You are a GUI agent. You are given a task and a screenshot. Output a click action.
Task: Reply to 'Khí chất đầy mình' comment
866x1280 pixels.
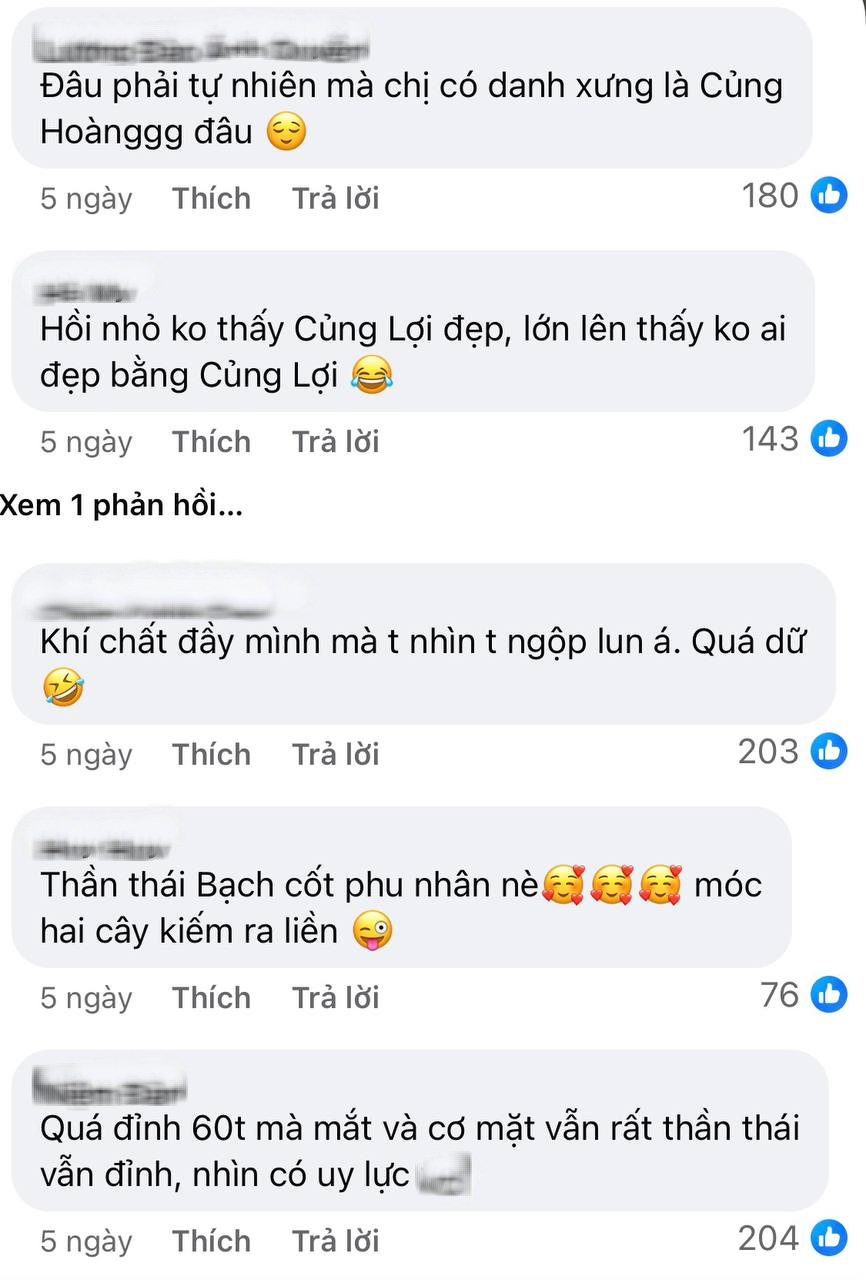tap(335, 754)
